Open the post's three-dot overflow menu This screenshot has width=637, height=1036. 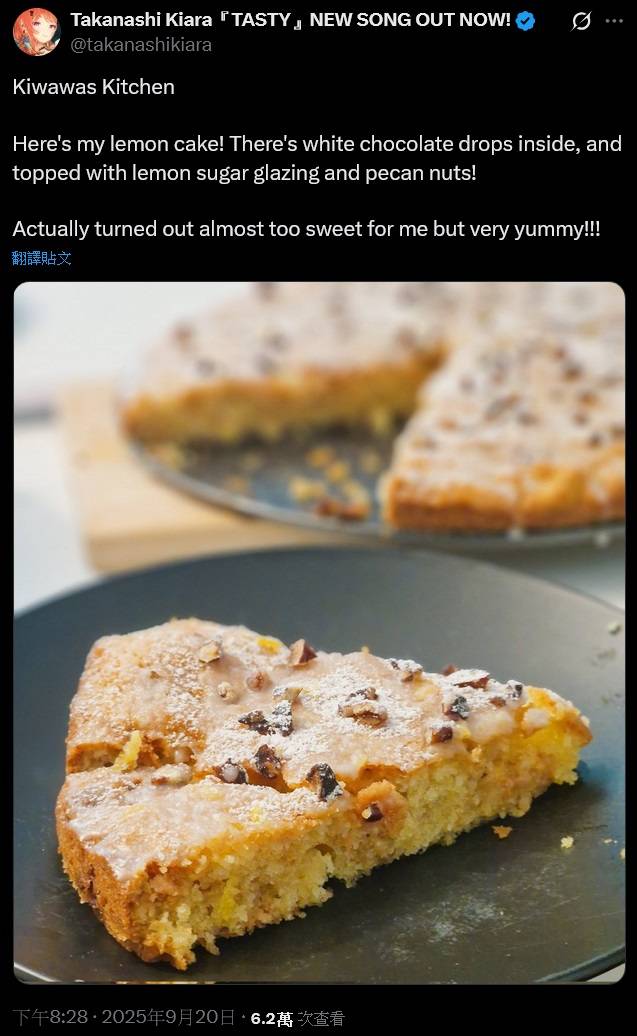pos(614,21)
